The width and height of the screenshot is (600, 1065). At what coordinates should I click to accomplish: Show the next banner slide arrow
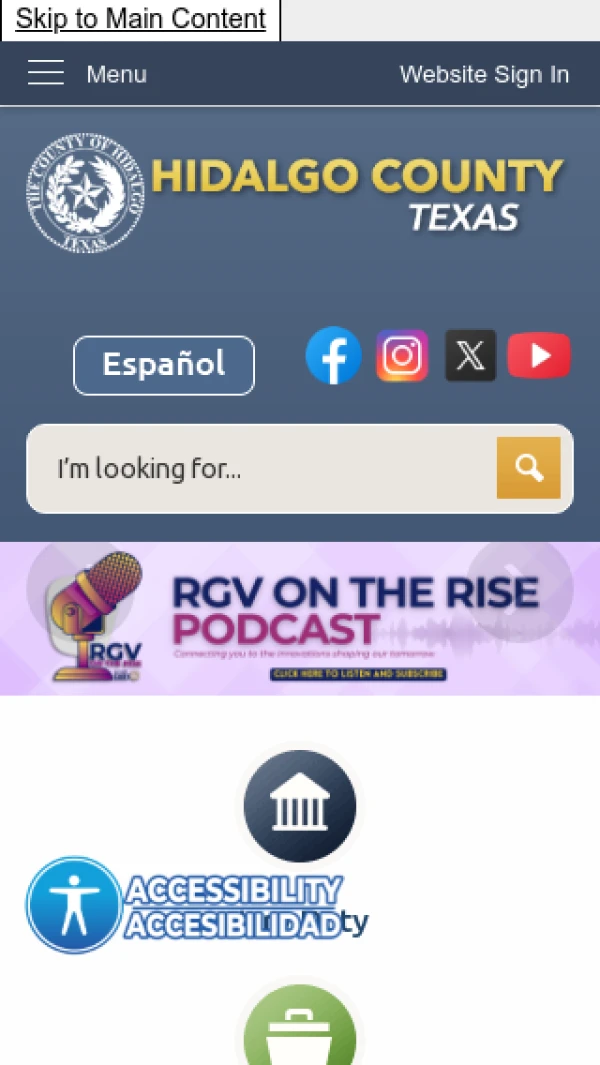(x=520, y=590)
